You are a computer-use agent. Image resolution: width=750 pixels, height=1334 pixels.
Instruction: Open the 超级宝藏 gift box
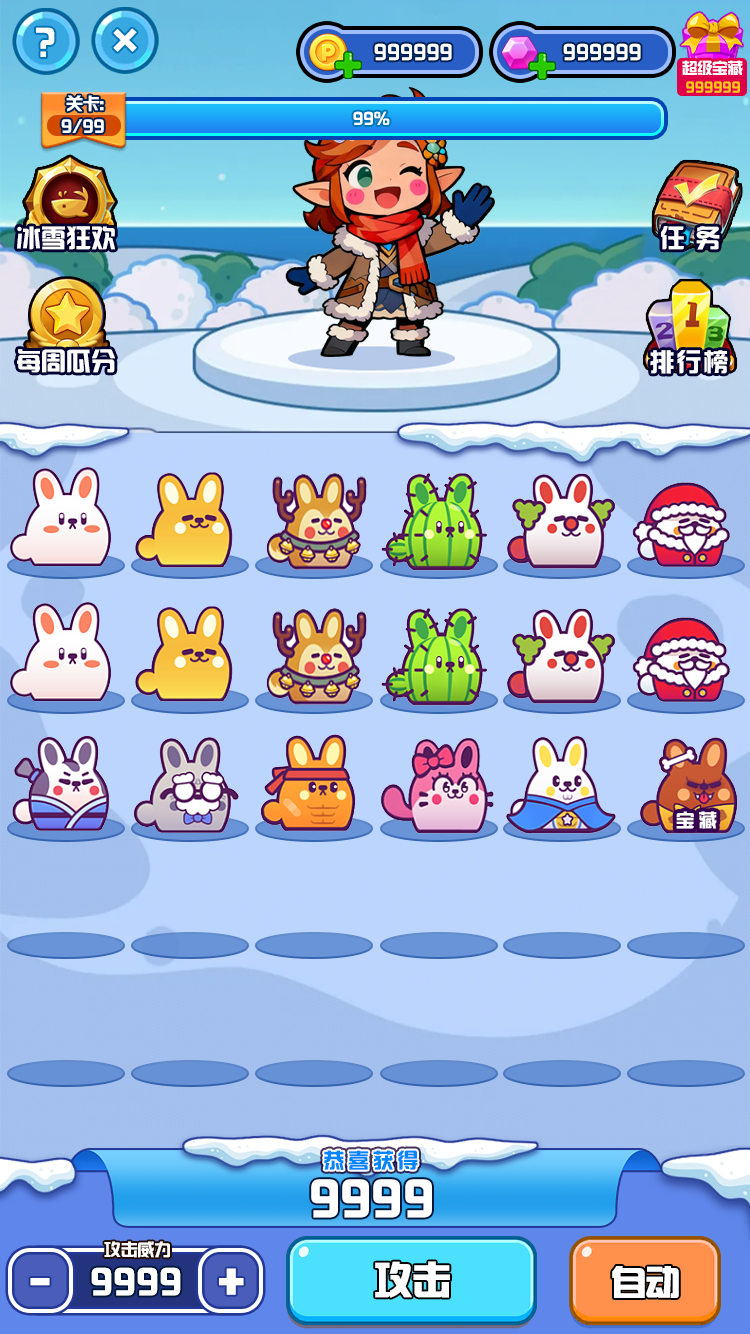[x=712, y=53]
